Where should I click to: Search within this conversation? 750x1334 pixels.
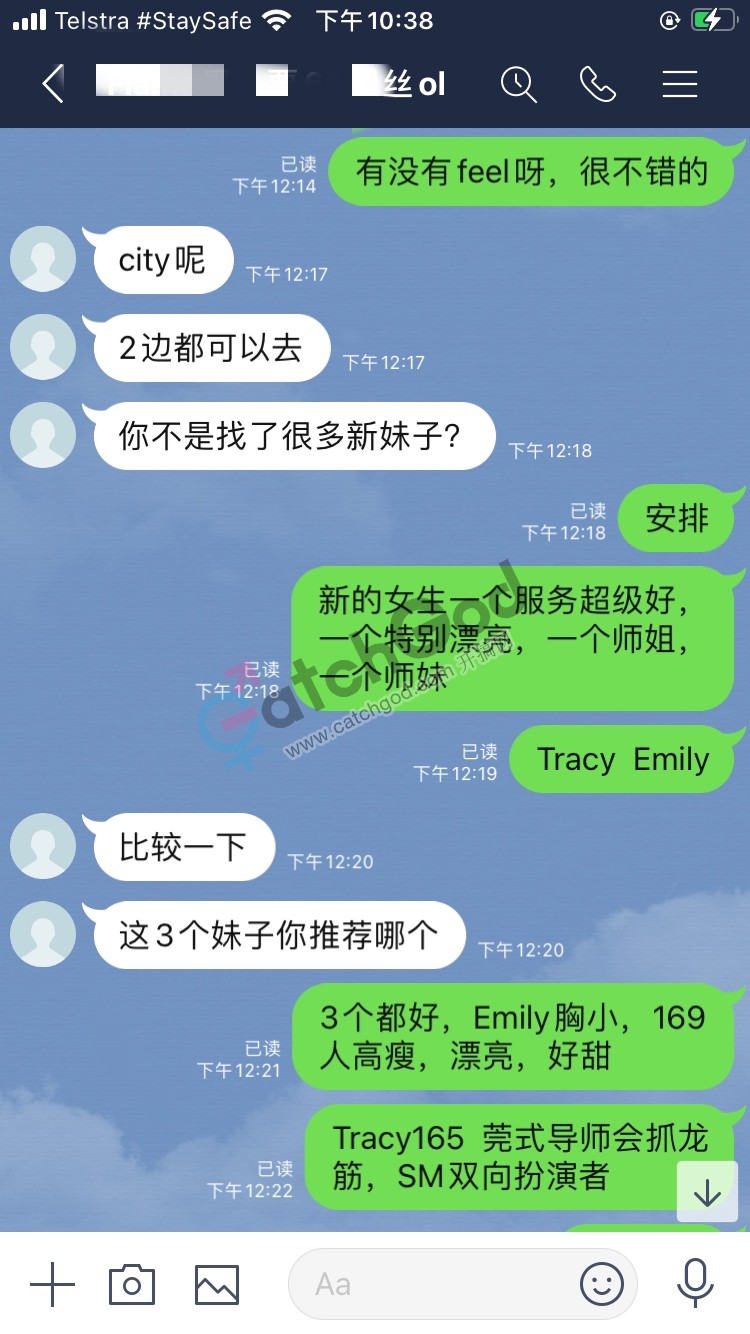tap(519, 84)
